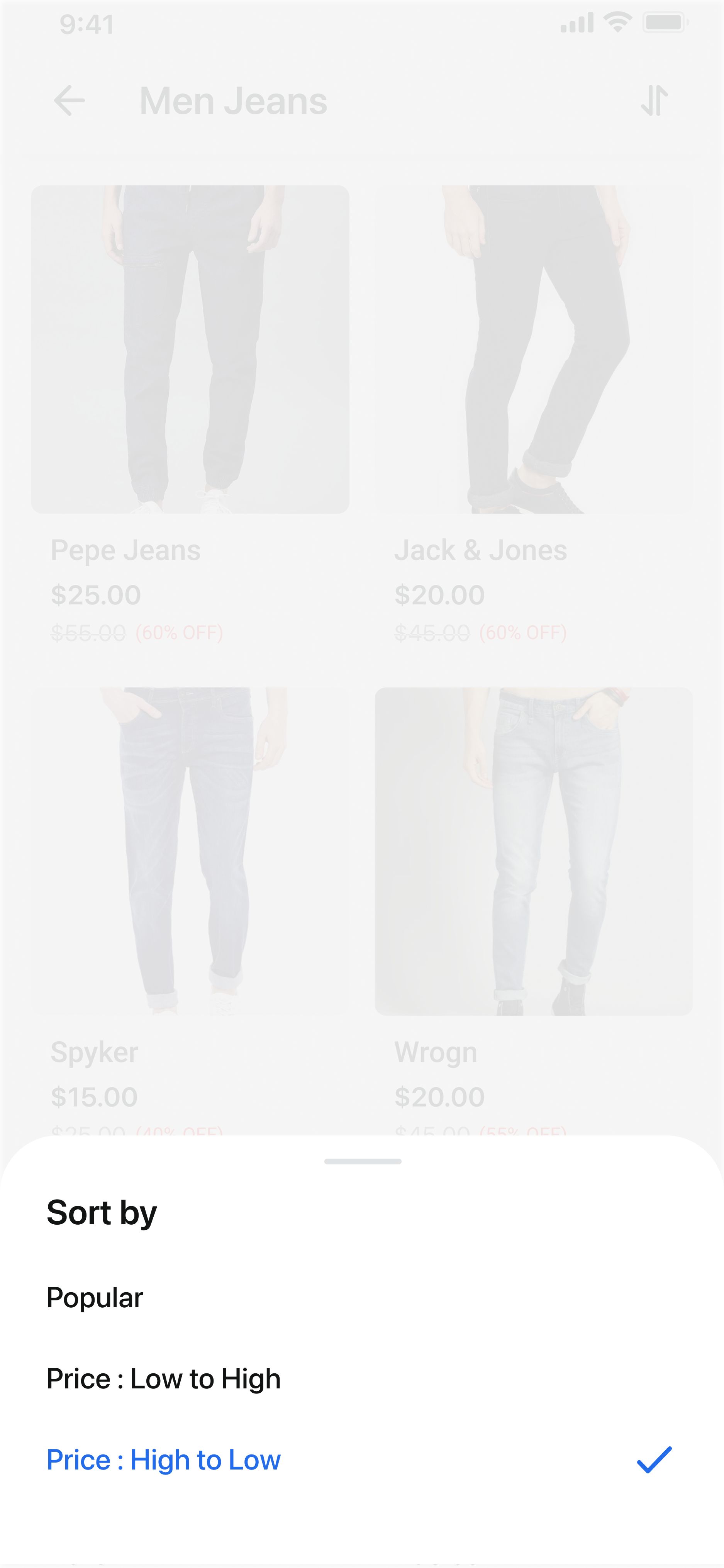Viewport: 724px width, 1568px height.
Task: Choose Price : High to Low sorting
Action: (x=164, y=1459)
